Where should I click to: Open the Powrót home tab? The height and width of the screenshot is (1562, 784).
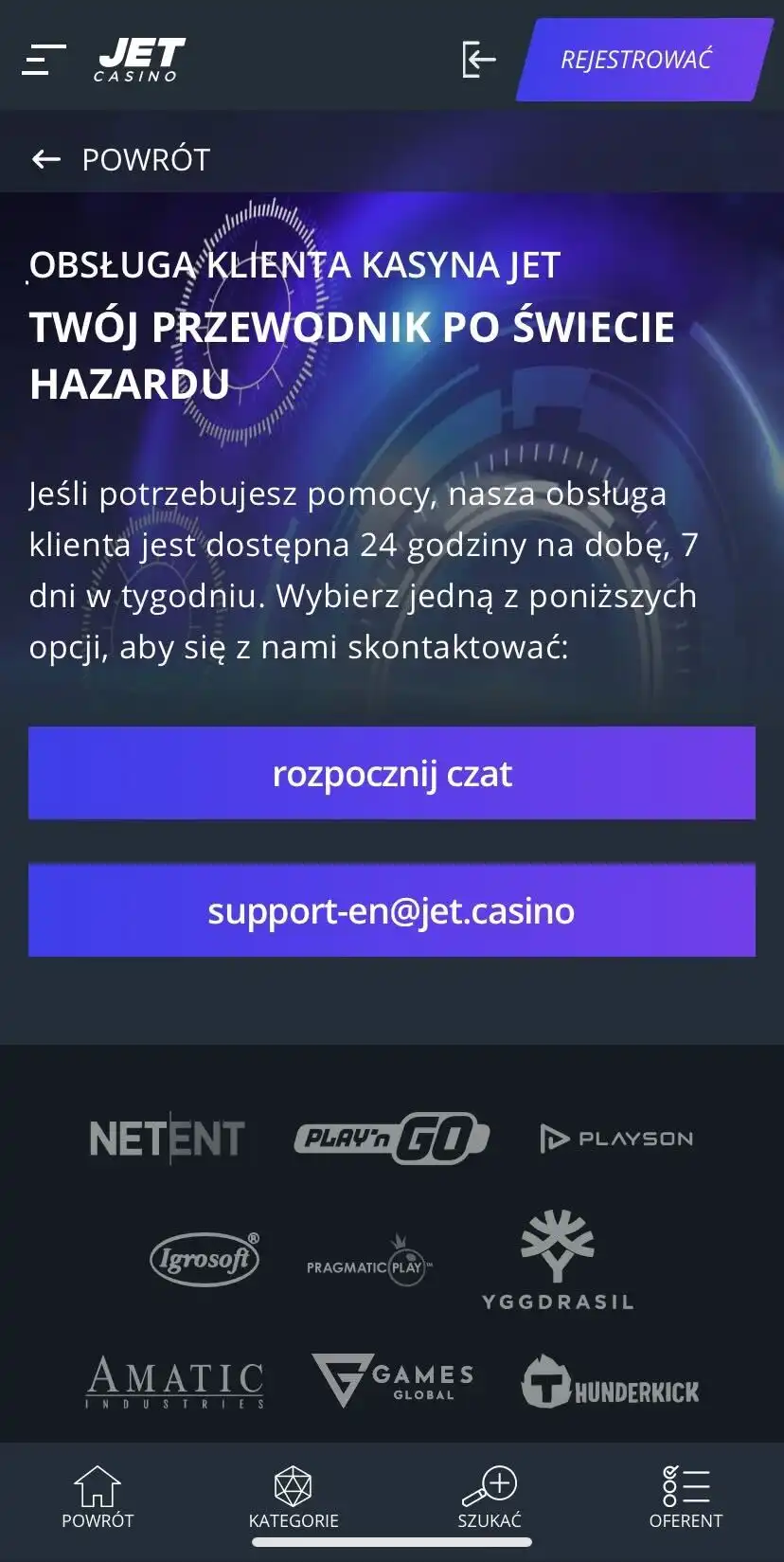coord(98,1497)
